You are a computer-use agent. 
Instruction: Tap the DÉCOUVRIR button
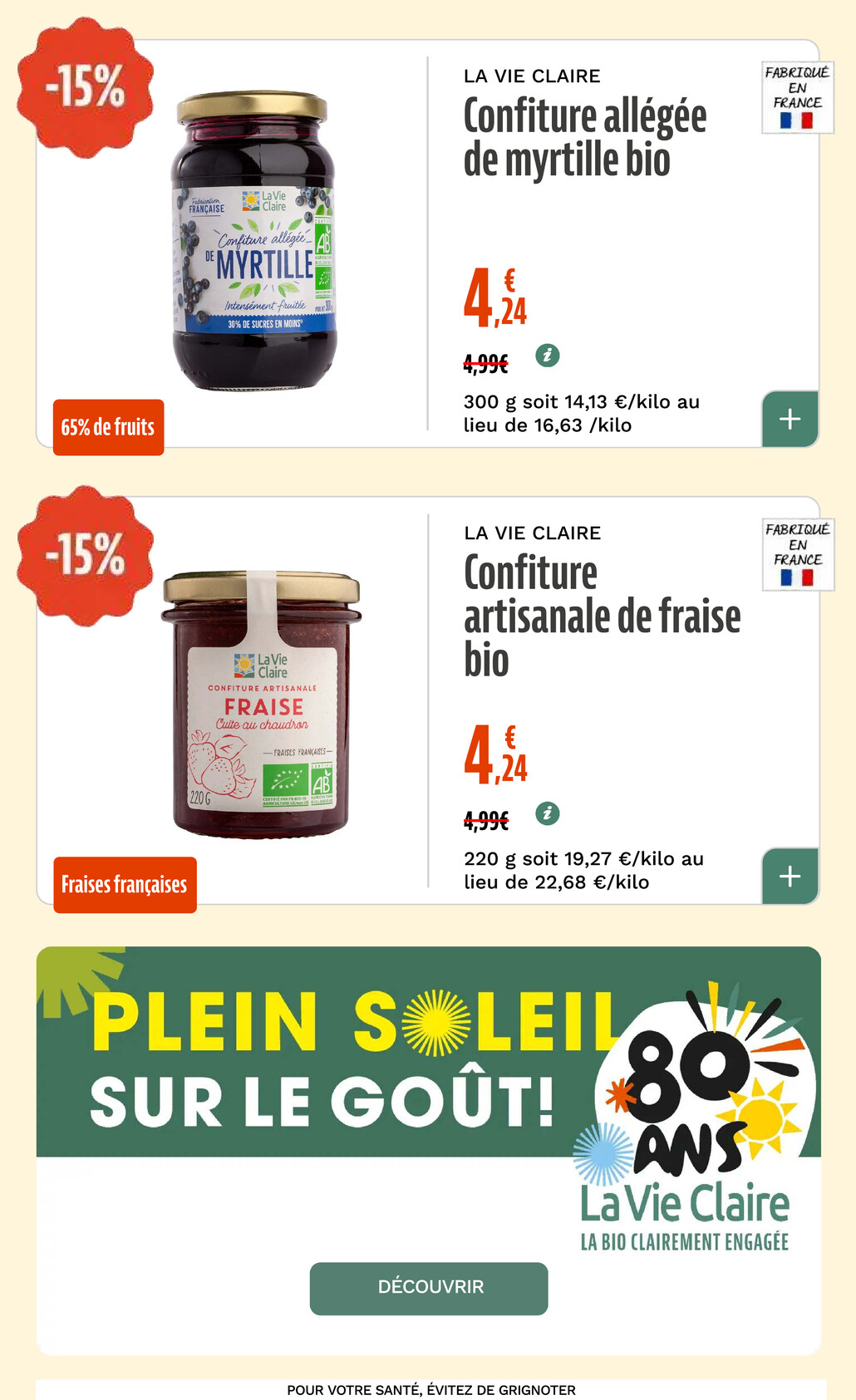[x=429, y=1288]
